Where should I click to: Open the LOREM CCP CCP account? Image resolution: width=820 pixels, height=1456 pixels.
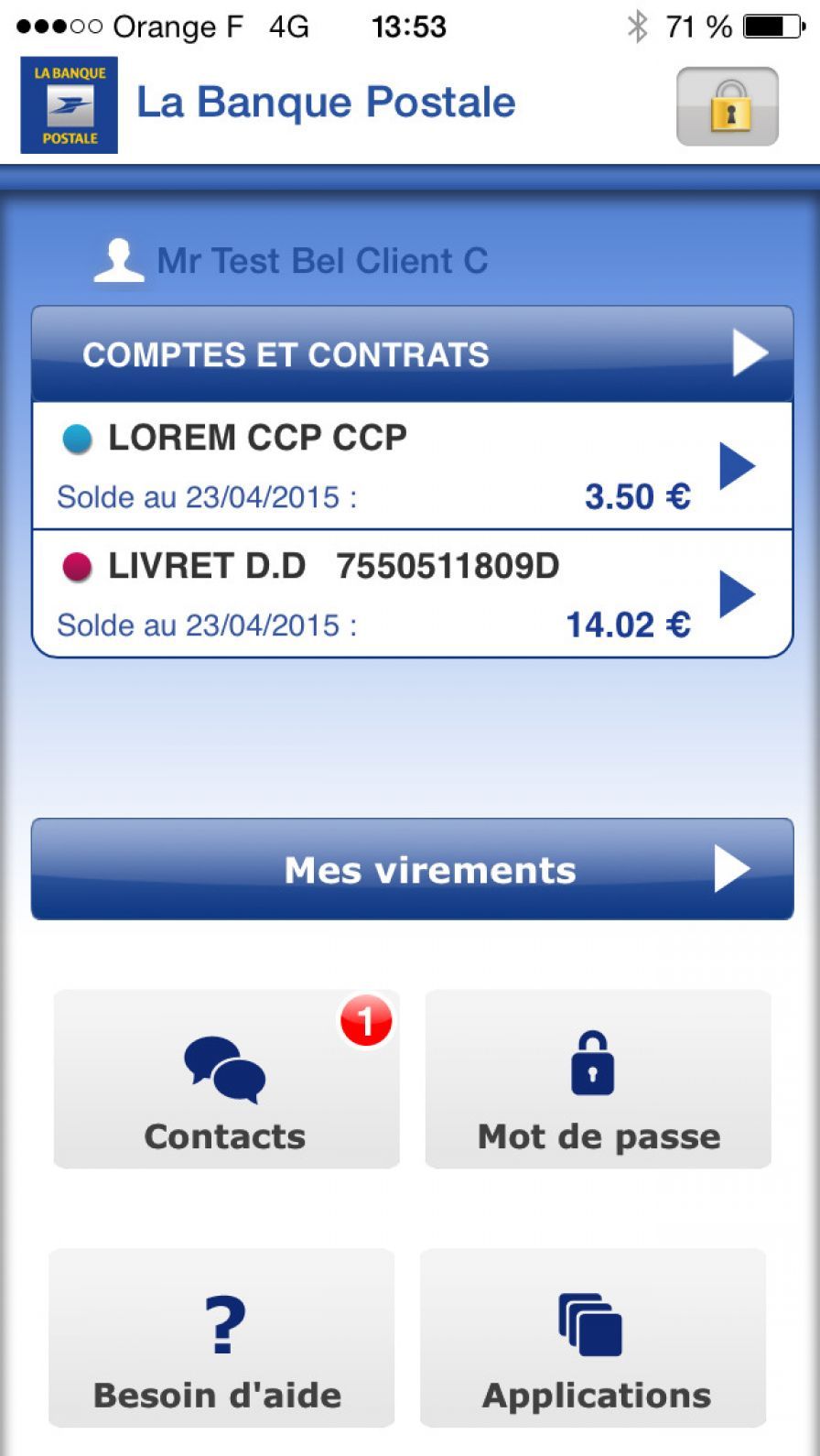point(413,466)
